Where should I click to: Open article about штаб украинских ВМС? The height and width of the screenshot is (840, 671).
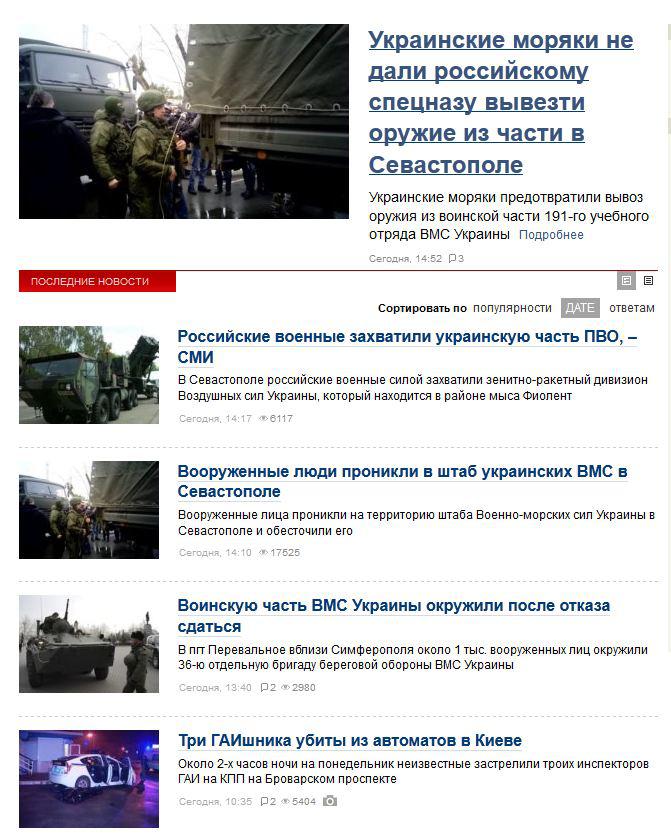402,481
